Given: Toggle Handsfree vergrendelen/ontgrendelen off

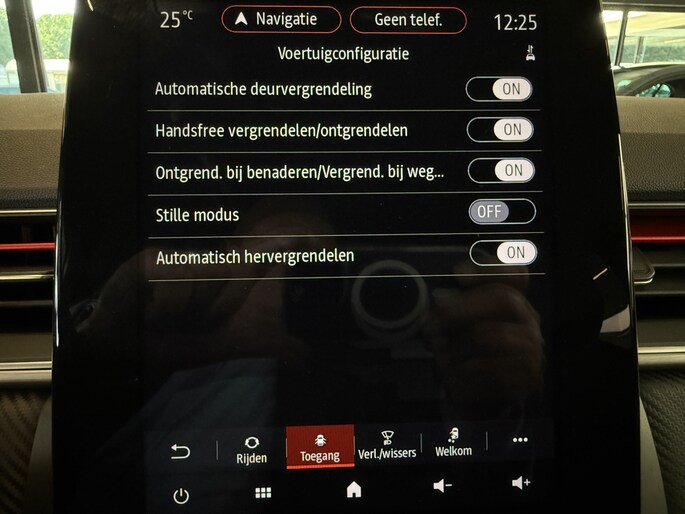Looking at the screenshot, I should click(x=500, y=130).
